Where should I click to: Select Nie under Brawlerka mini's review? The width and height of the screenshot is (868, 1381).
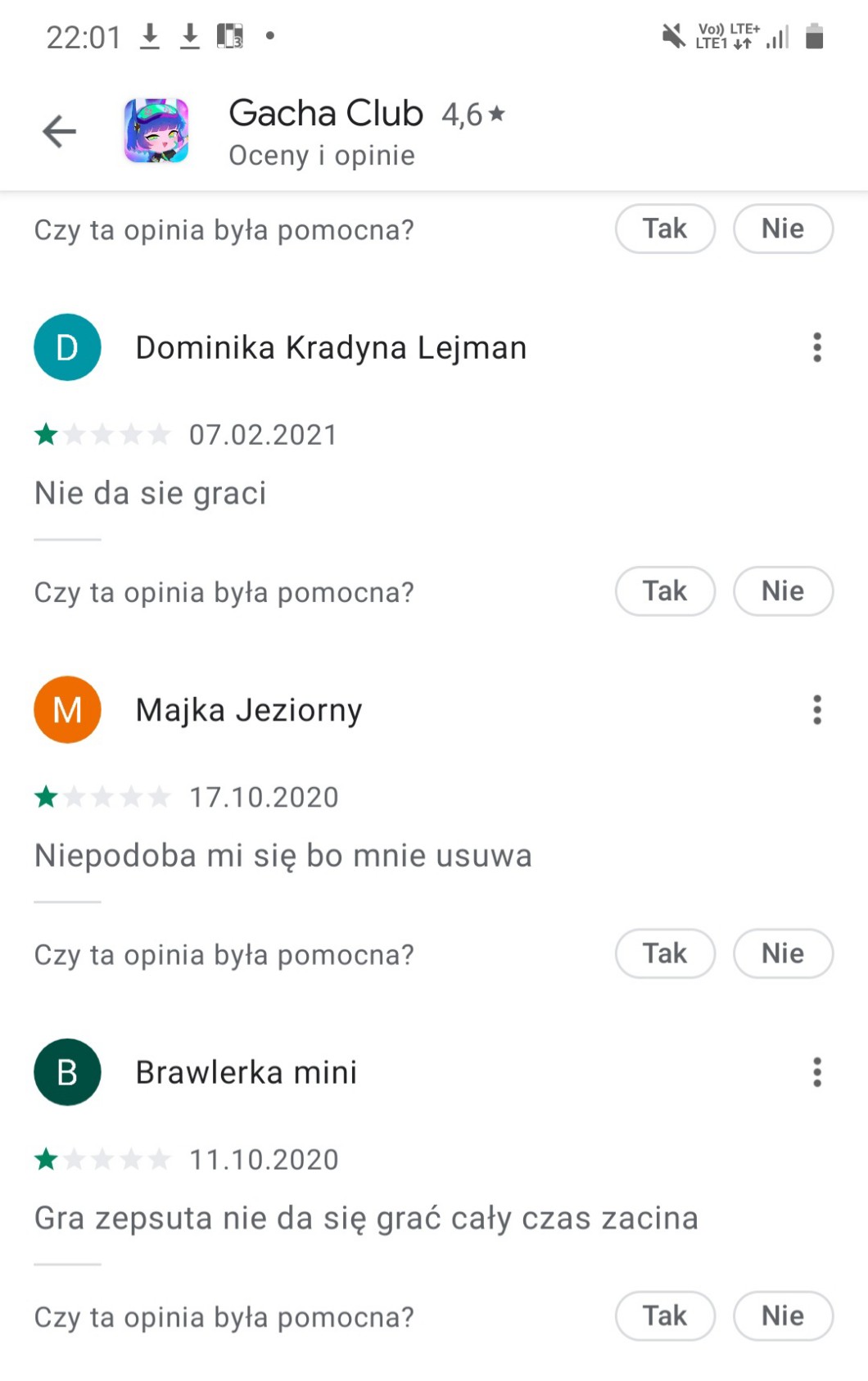pos(783,1315)
